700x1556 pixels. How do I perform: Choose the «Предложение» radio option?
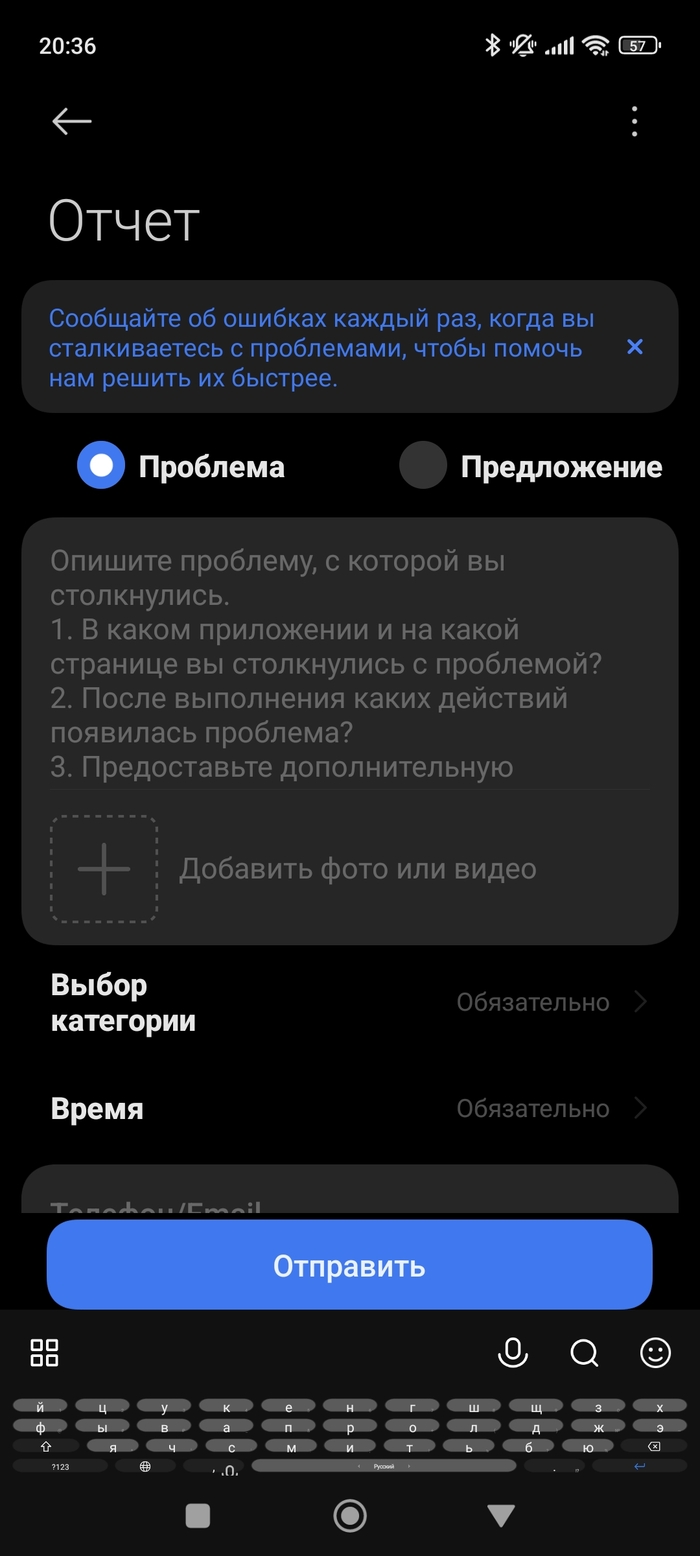423,466
